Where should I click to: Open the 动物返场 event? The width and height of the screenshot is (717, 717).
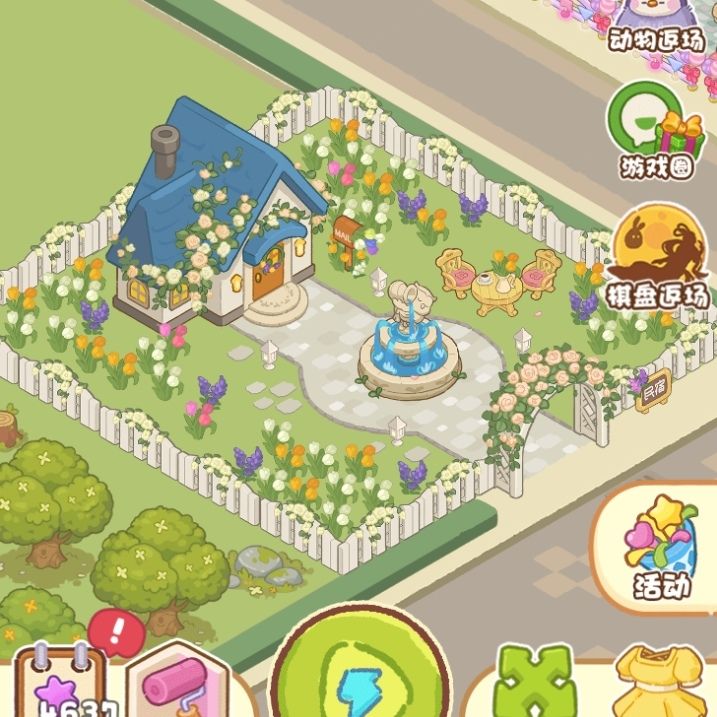coord(656,27)
